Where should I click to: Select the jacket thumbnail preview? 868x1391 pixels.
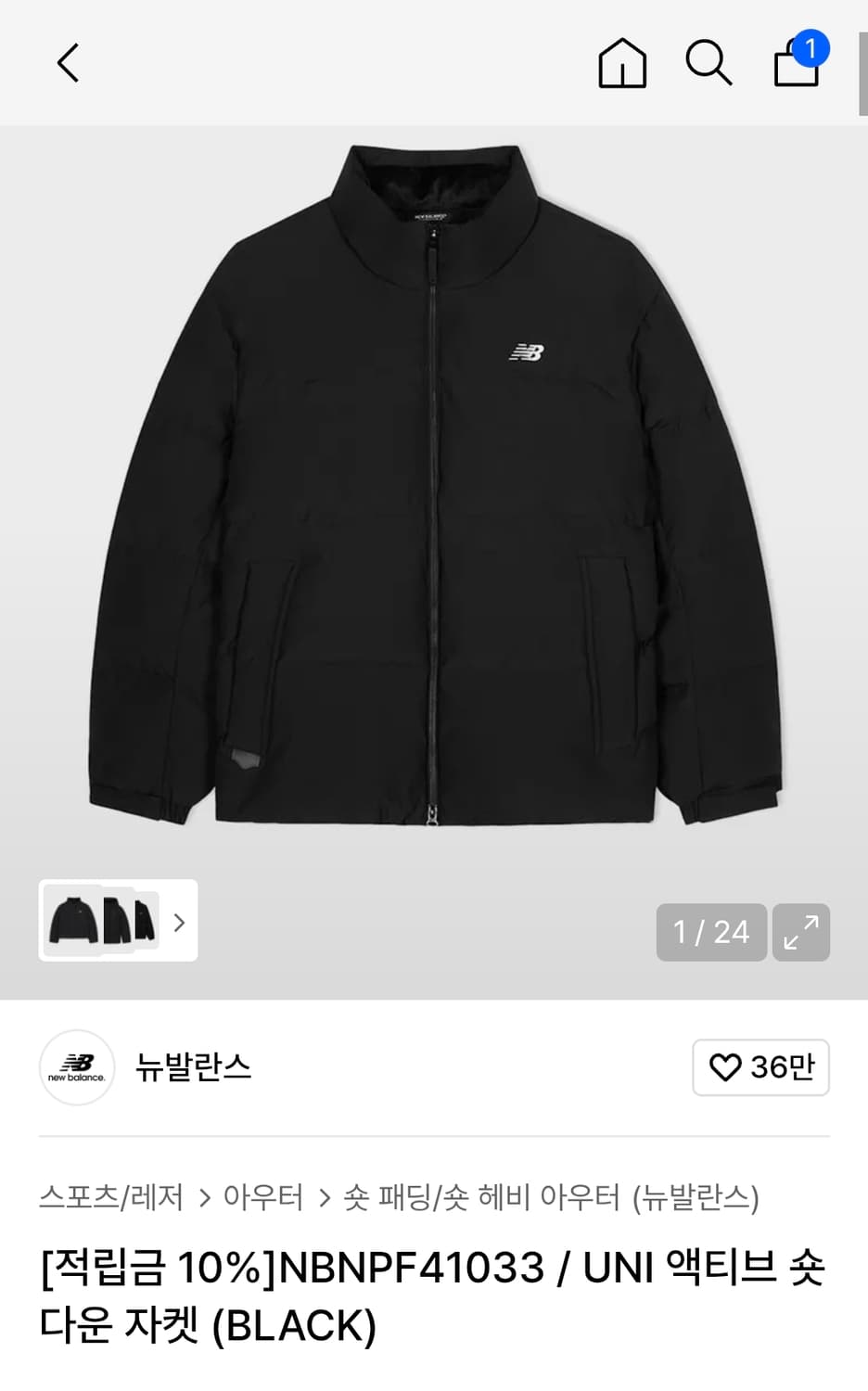72,921
